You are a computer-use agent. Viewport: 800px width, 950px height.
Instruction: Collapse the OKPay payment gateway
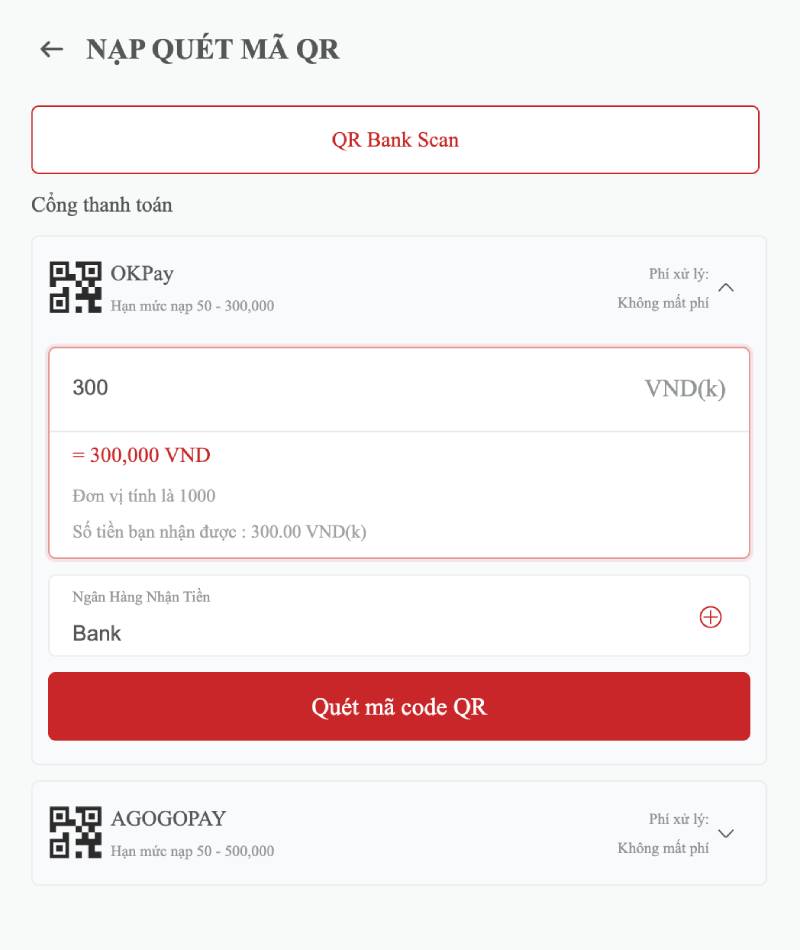[726, 288]
